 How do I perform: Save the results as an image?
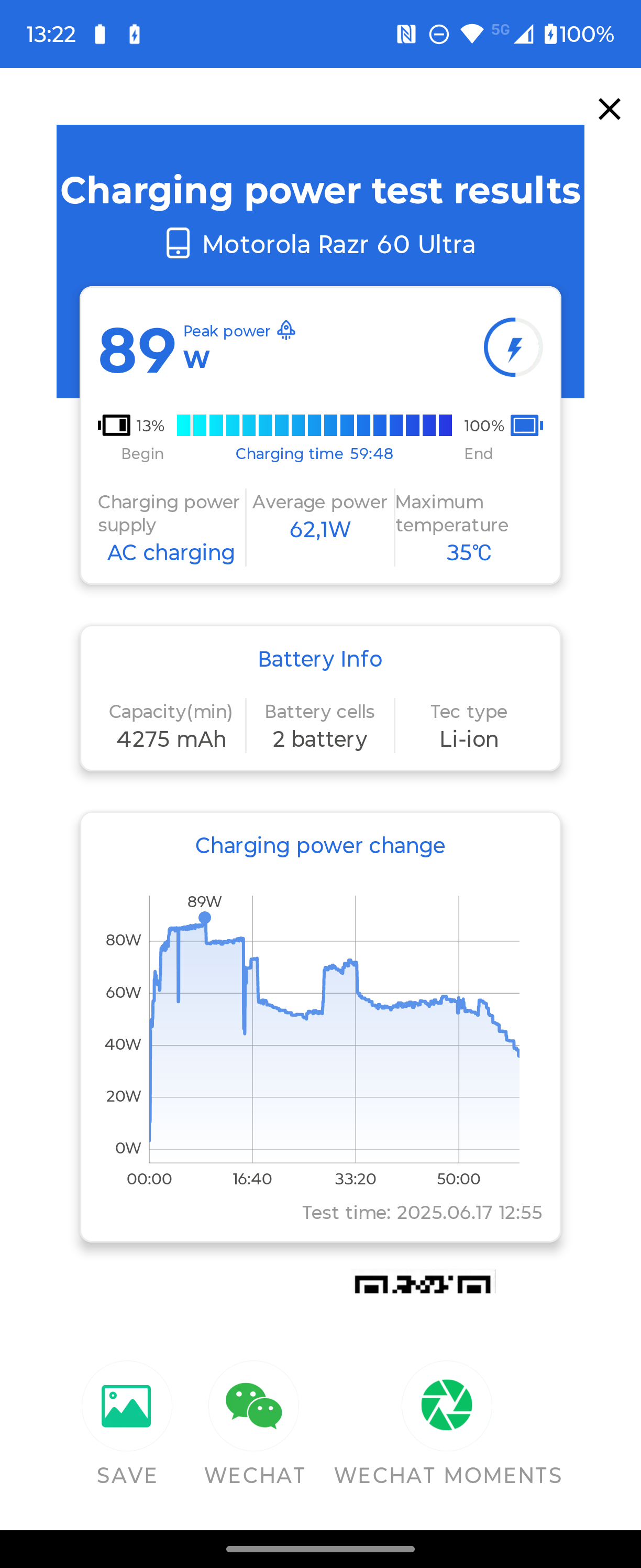pos(127,1407)
